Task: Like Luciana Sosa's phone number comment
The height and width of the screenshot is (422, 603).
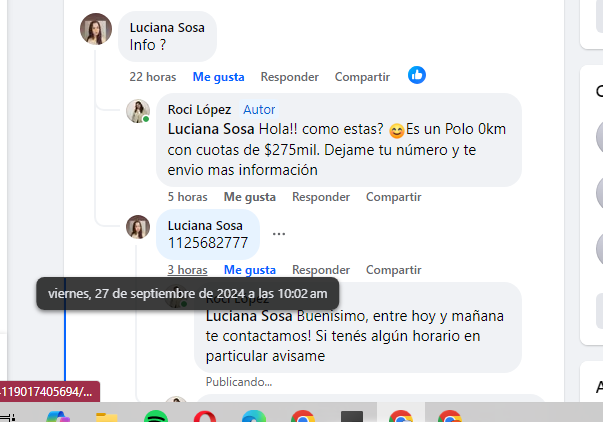Action: [249, 270]
